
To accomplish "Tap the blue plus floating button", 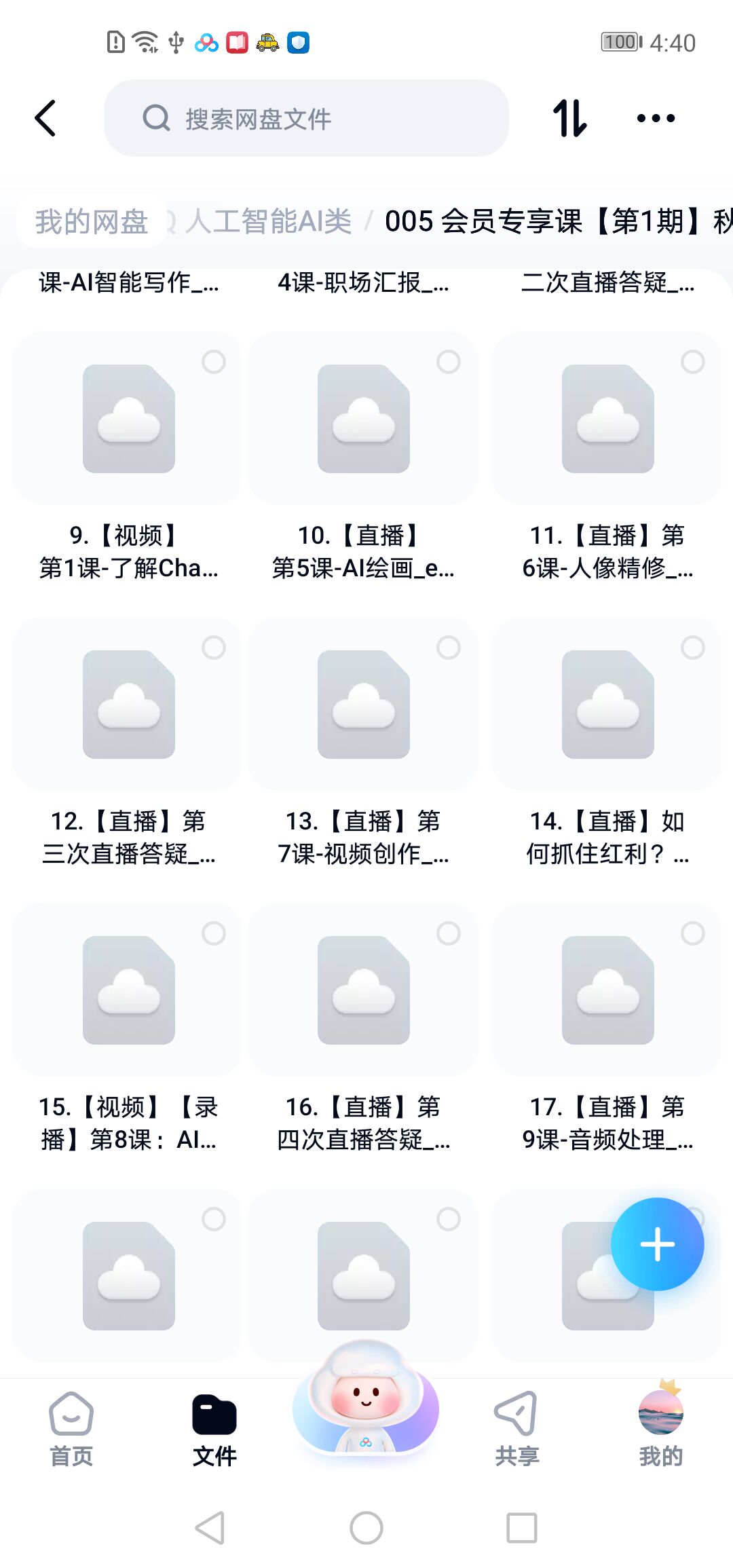I will pos(657,1244).
